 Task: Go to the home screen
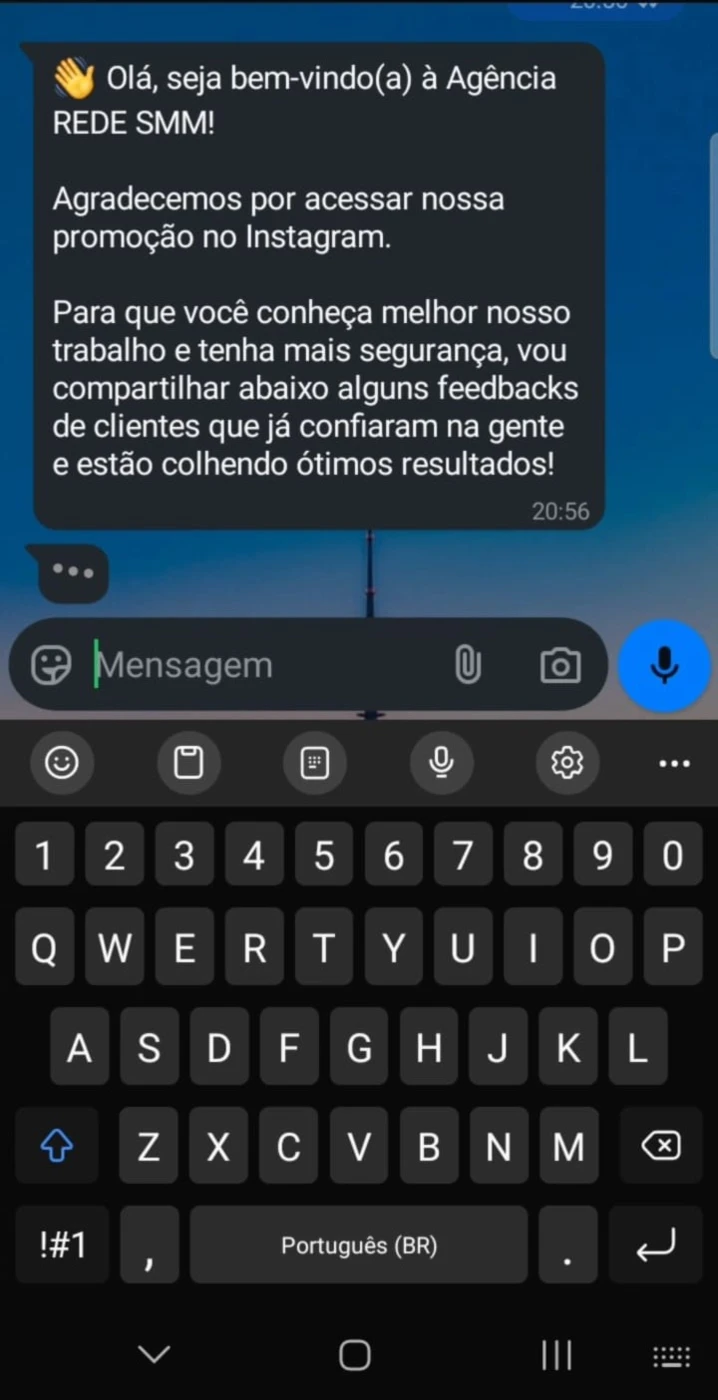pyautogui.click(x=355, y=1355)
